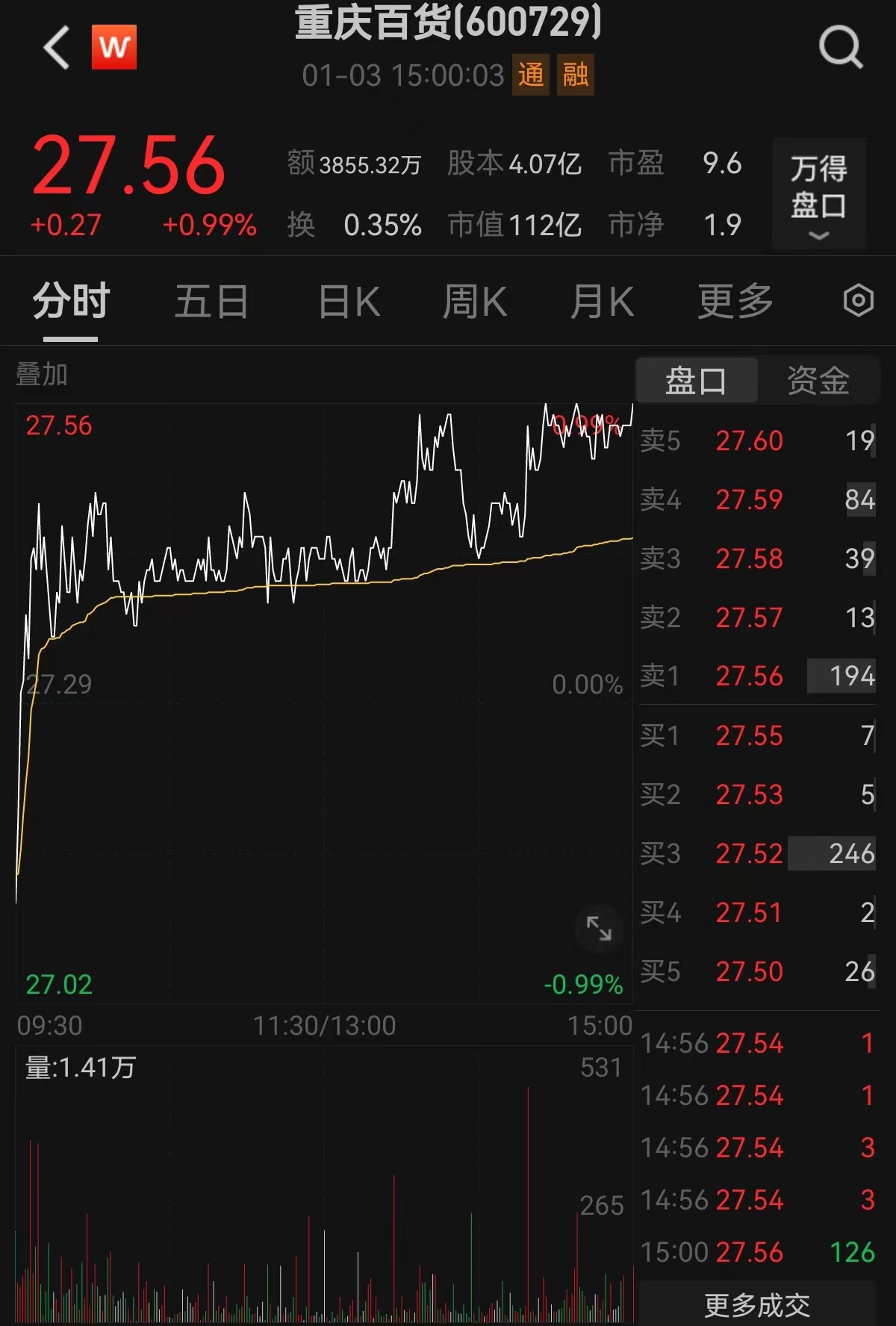Expand 更多成交 to see more trades
This screenshot has width=896, height=1326.
tap(756, 1304)
